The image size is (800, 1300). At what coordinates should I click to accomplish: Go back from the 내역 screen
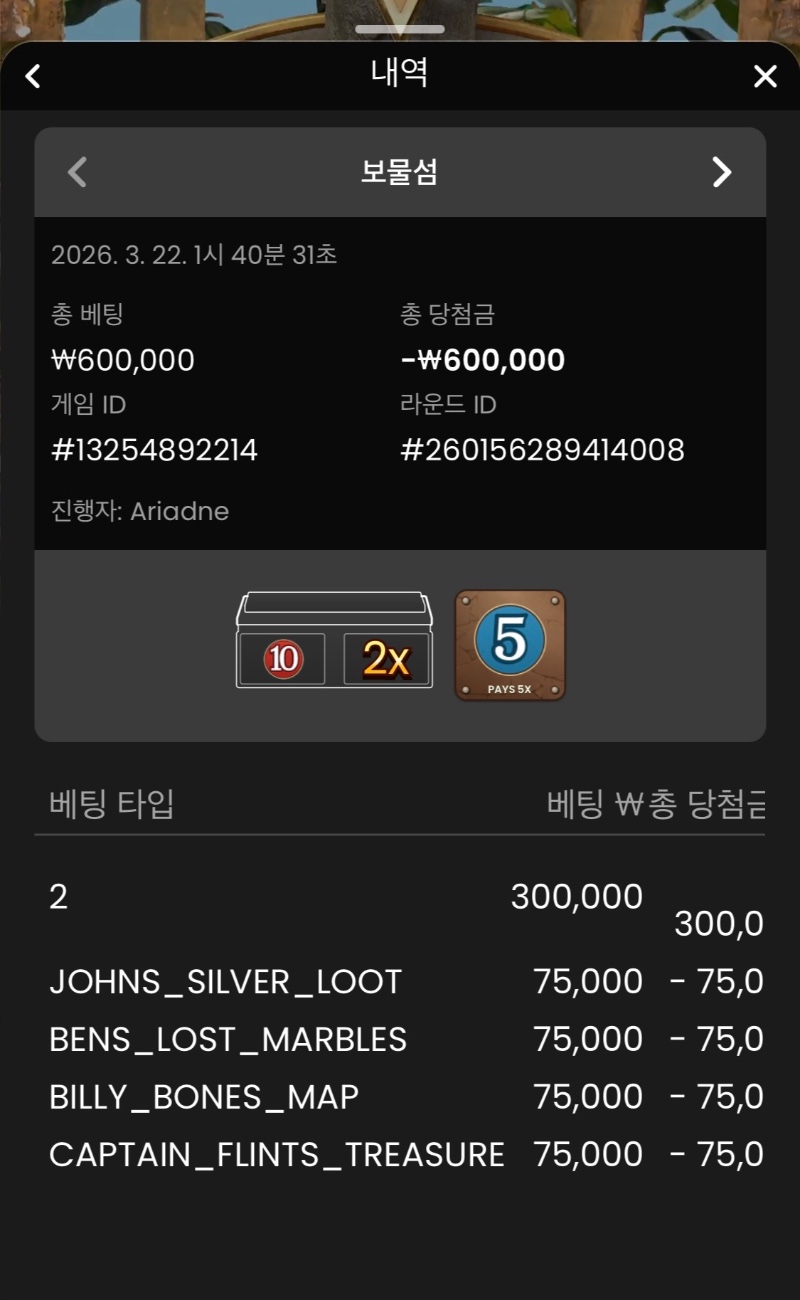(33, 76)
